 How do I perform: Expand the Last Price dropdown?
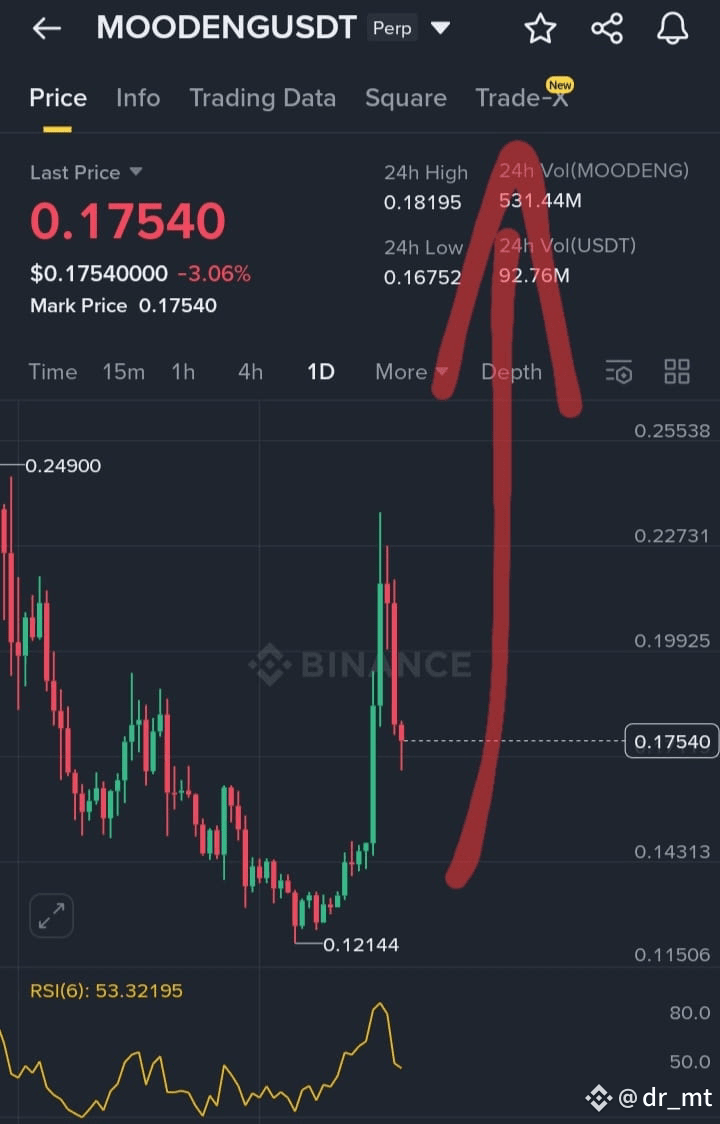[136, 172]
